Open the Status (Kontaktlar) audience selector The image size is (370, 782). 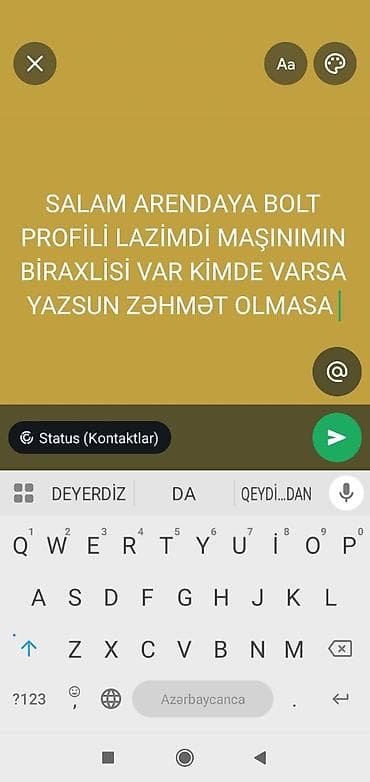90,438
